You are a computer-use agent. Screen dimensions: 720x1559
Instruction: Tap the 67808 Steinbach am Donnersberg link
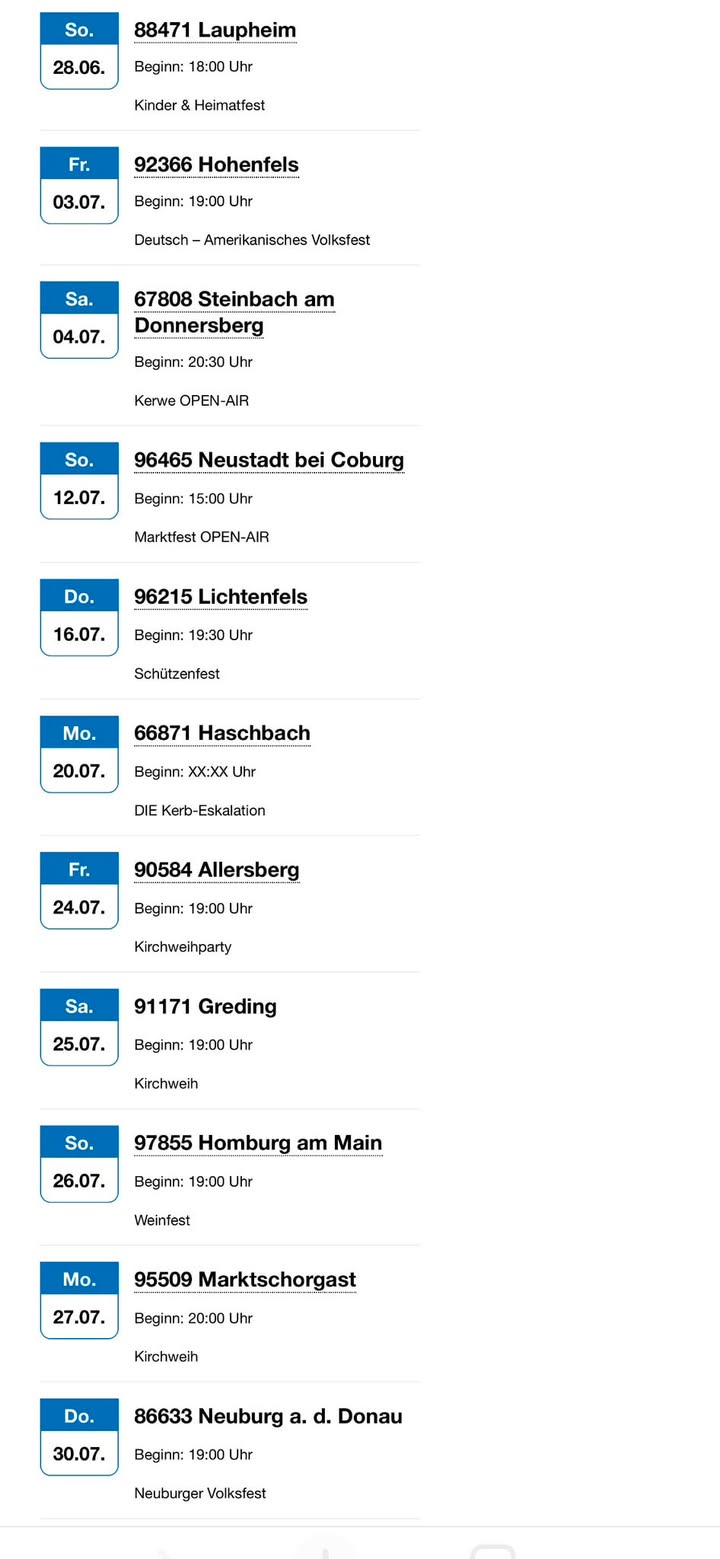coord(234,312)
